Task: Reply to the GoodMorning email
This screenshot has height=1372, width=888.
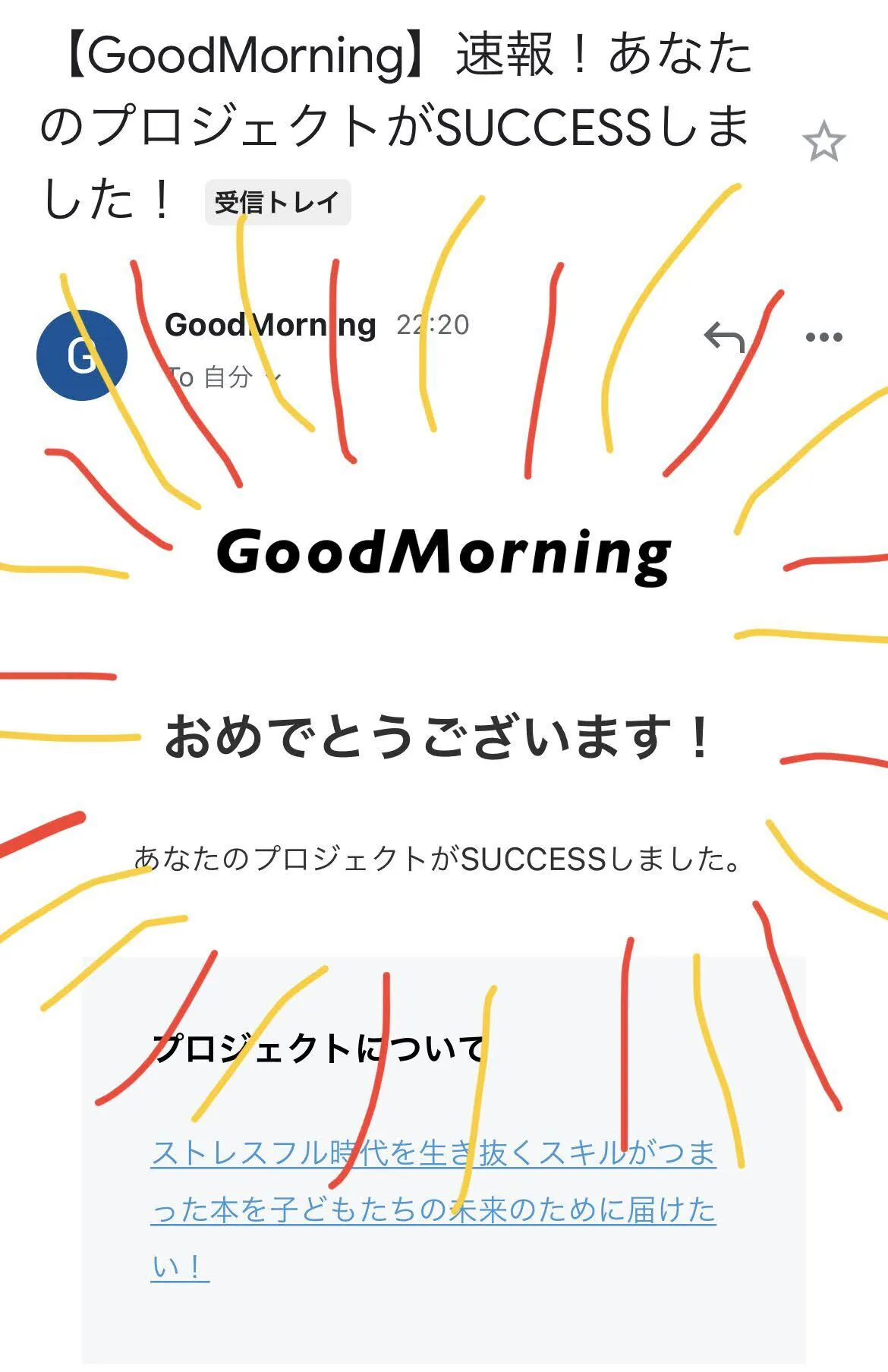Action: tap(724, 337)
